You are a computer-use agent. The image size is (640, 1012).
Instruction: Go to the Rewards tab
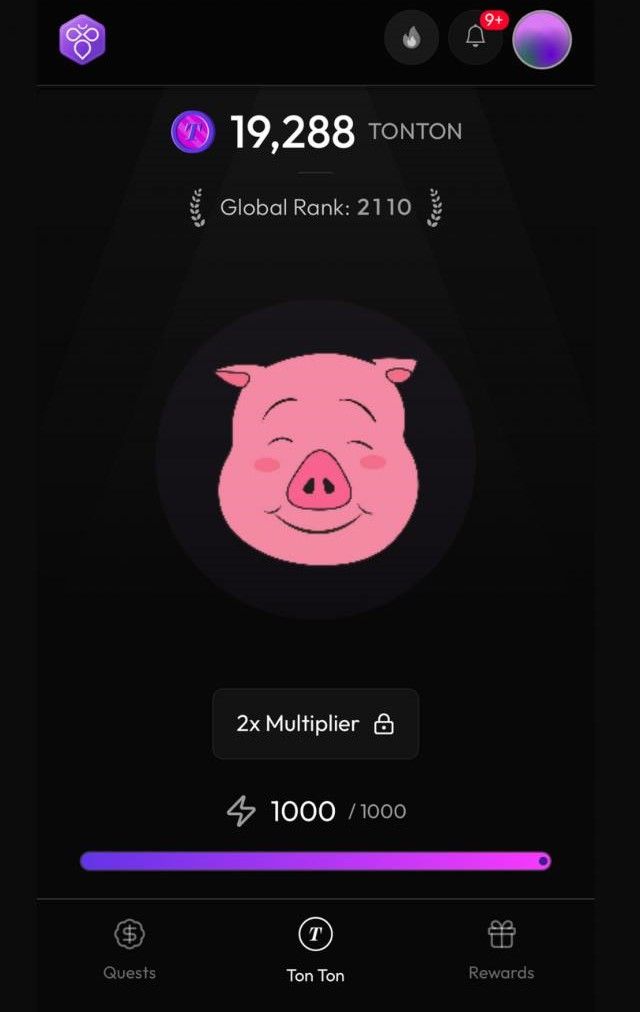501,950
